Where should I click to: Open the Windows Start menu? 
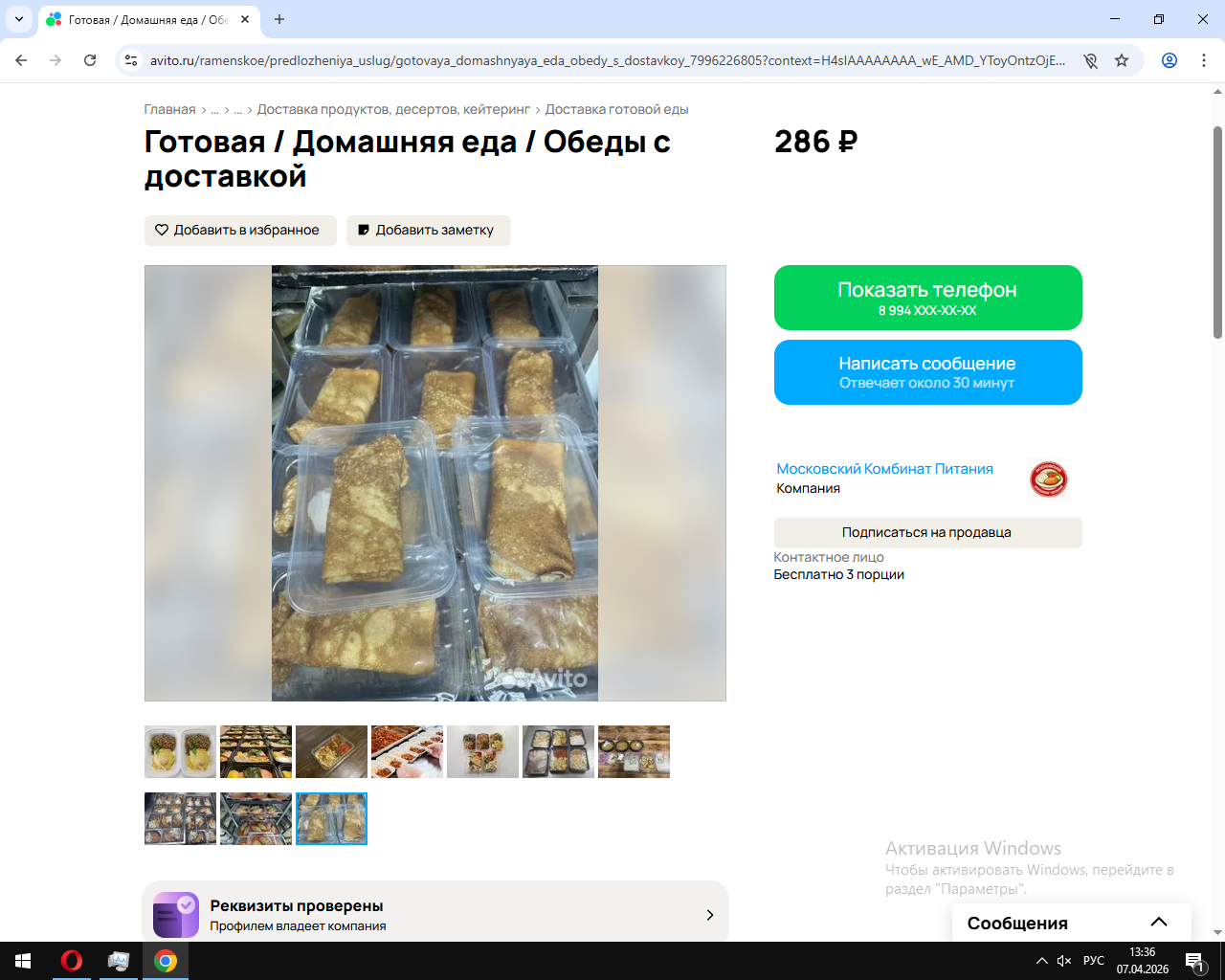click(x=23, y=961)
